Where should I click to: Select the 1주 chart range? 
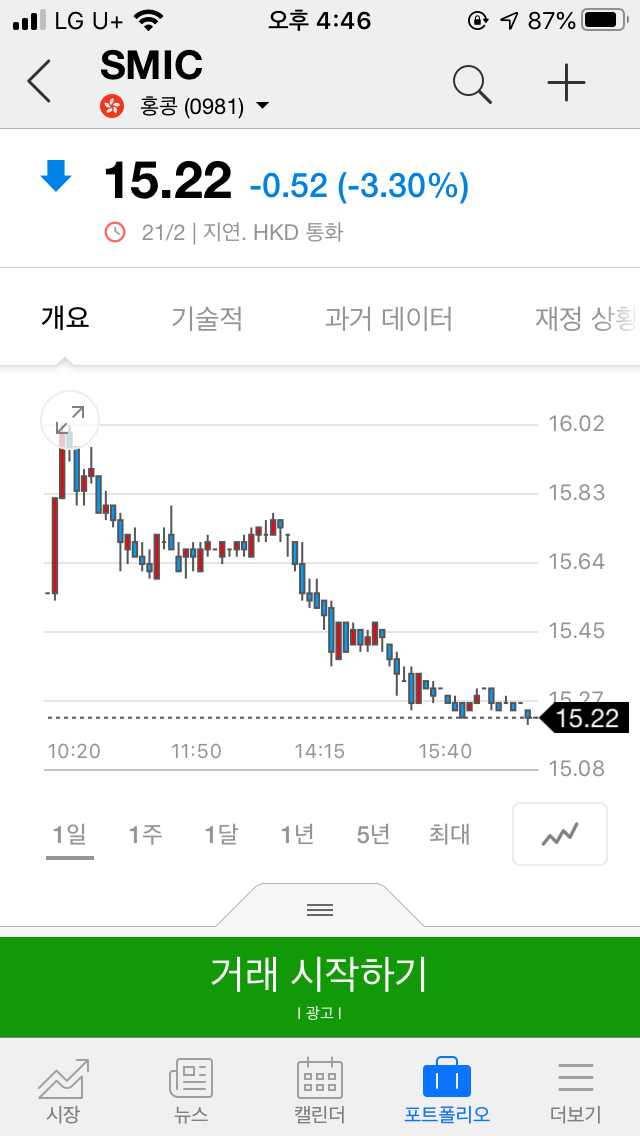146,835
